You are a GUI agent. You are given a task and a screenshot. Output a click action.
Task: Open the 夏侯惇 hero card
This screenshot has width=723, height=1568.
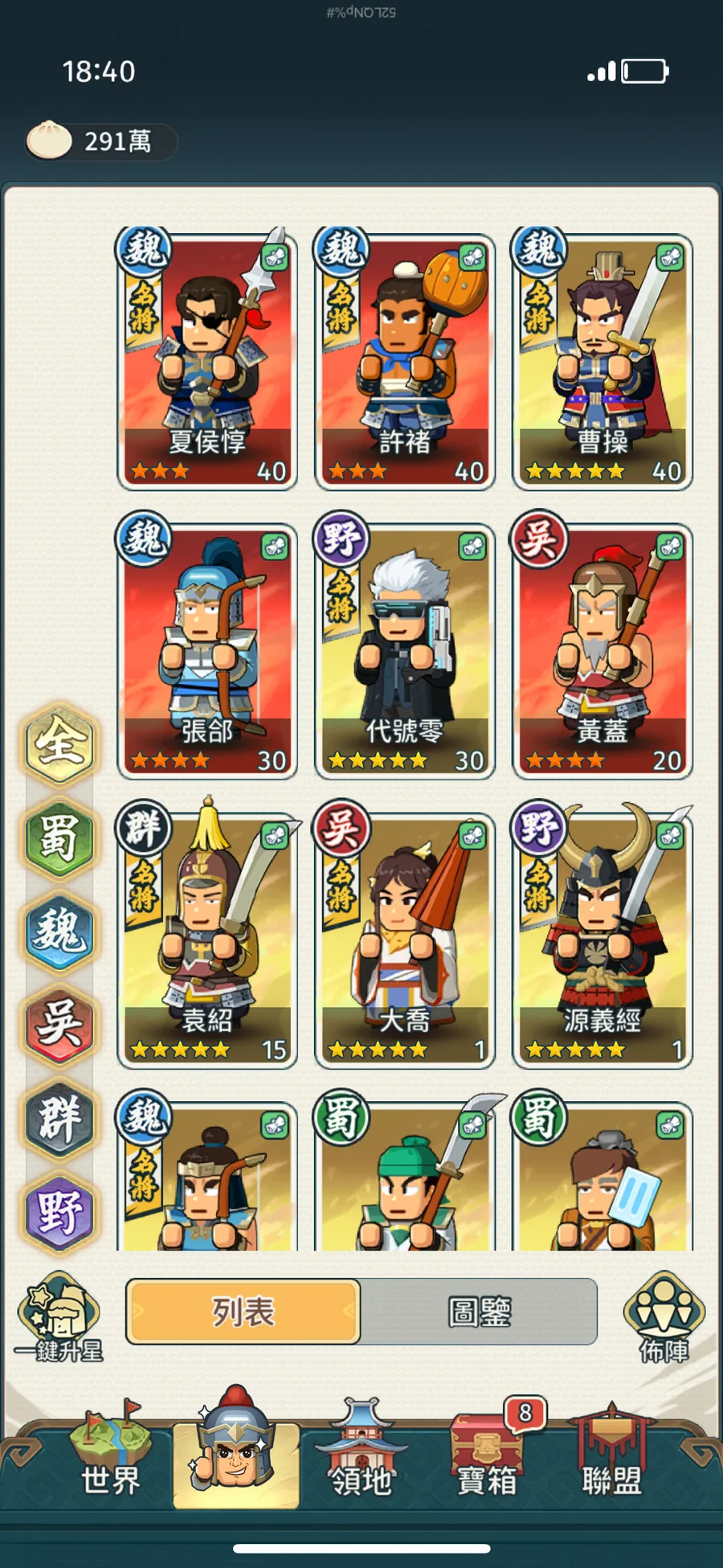(x=207, y=360)
